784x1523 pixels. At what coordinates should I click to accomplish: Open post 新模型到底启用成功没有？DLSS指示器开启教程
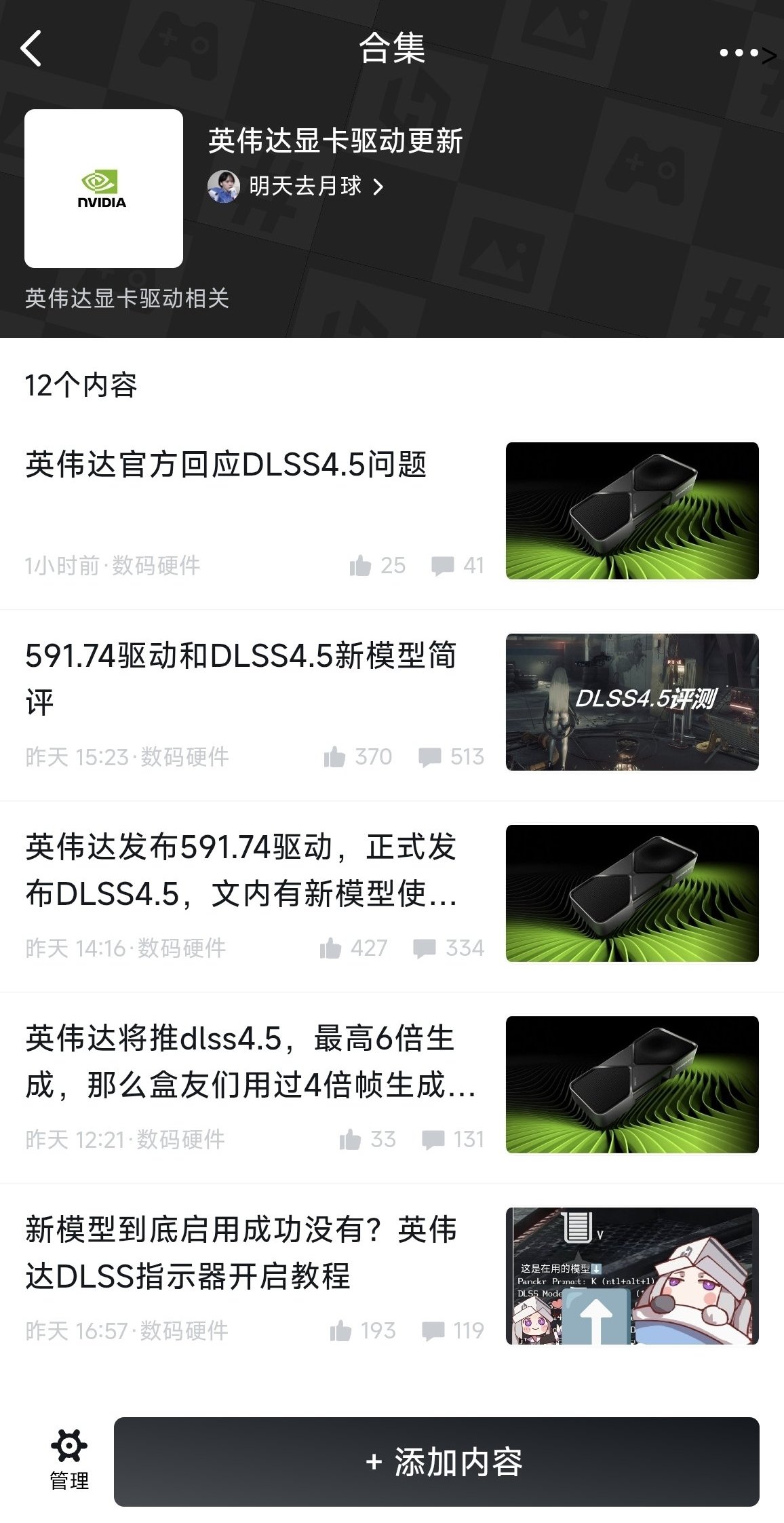tap(241, 1252)
